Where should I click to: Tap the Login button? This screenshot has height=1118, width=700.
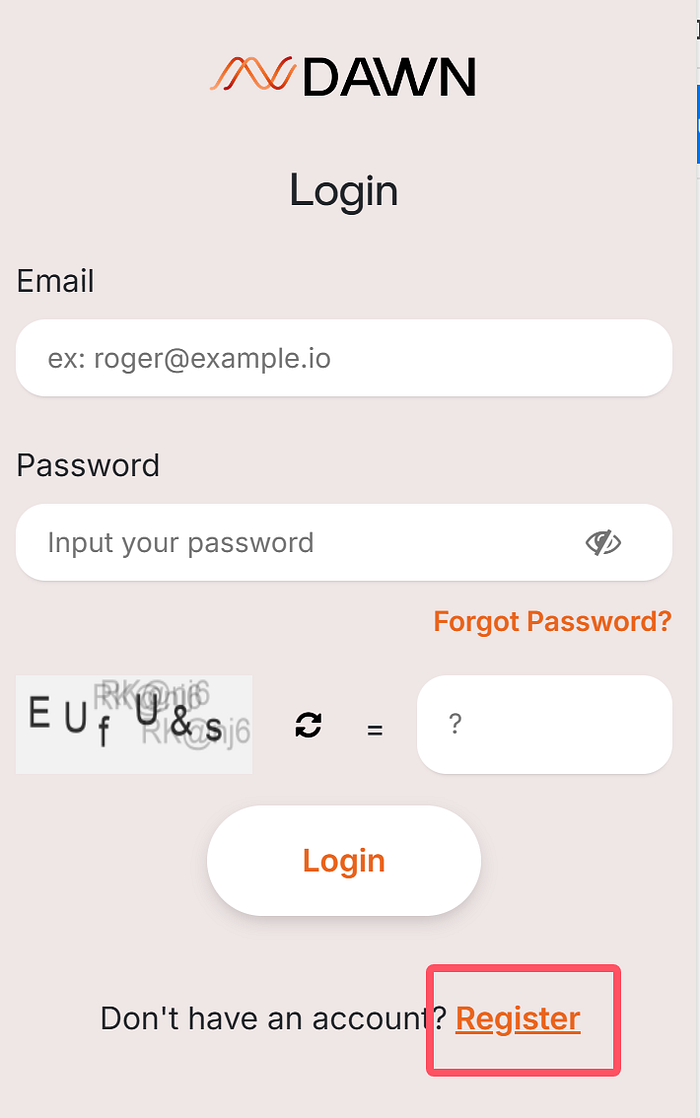click(344, 861)
